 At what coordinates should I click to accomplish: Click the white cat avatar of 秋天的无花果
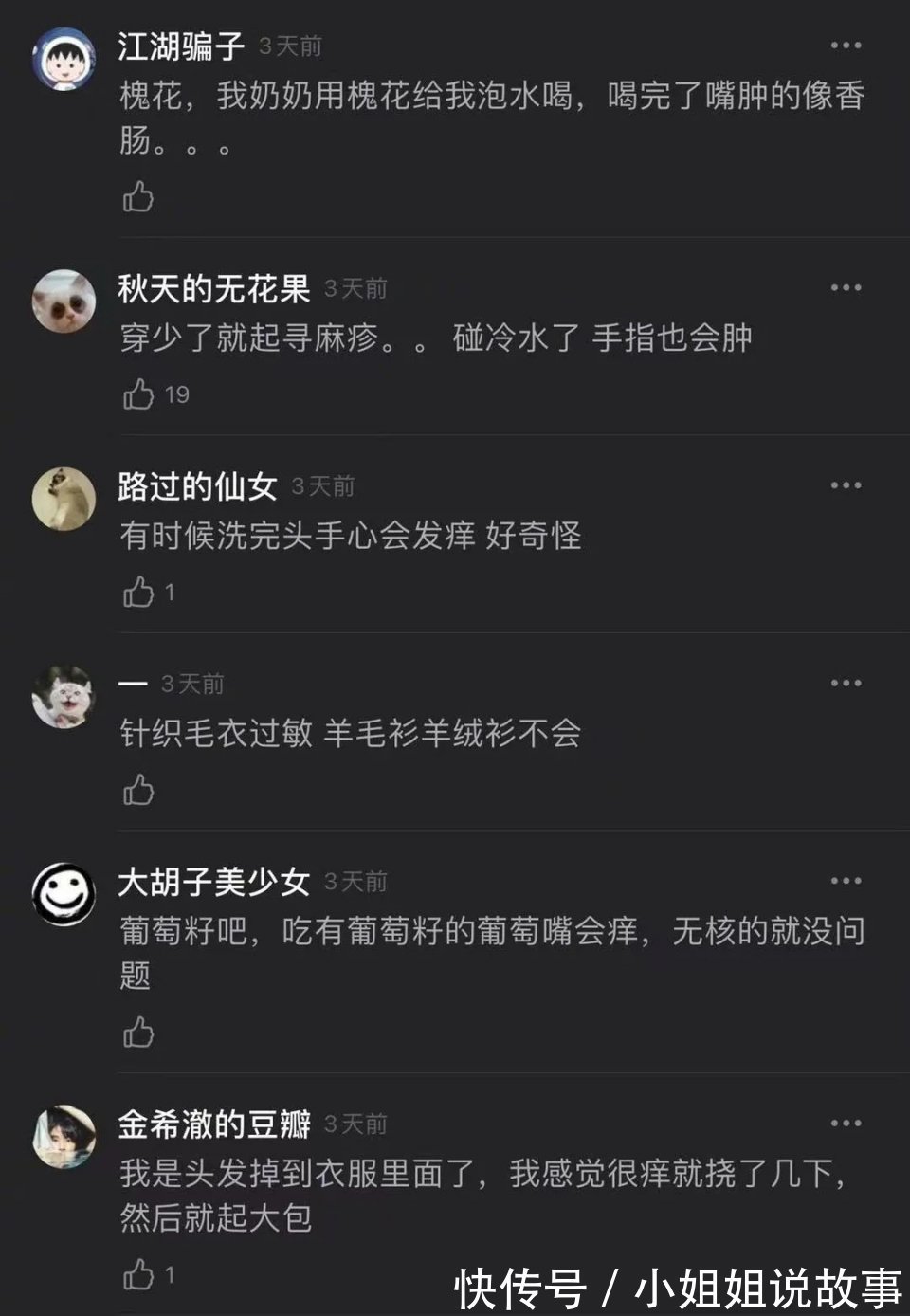(x=65, y=302)
